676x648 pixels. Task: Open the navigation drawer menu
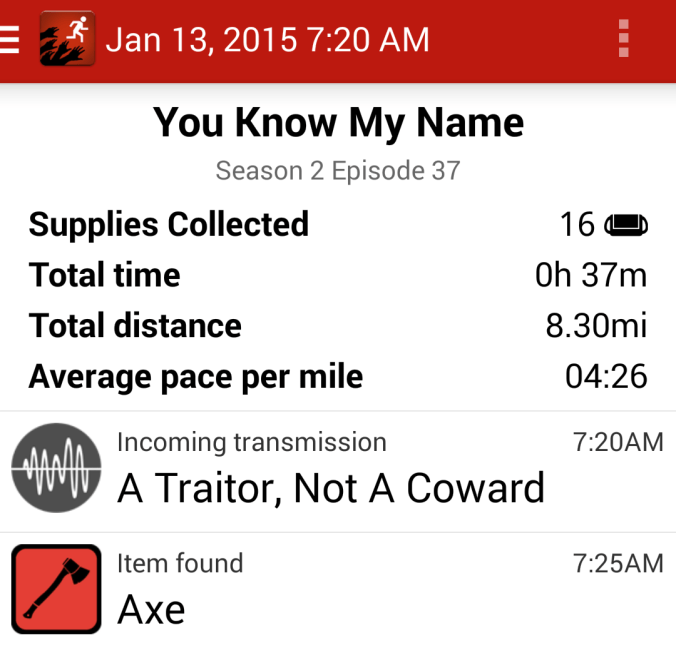tap(10, 40)
